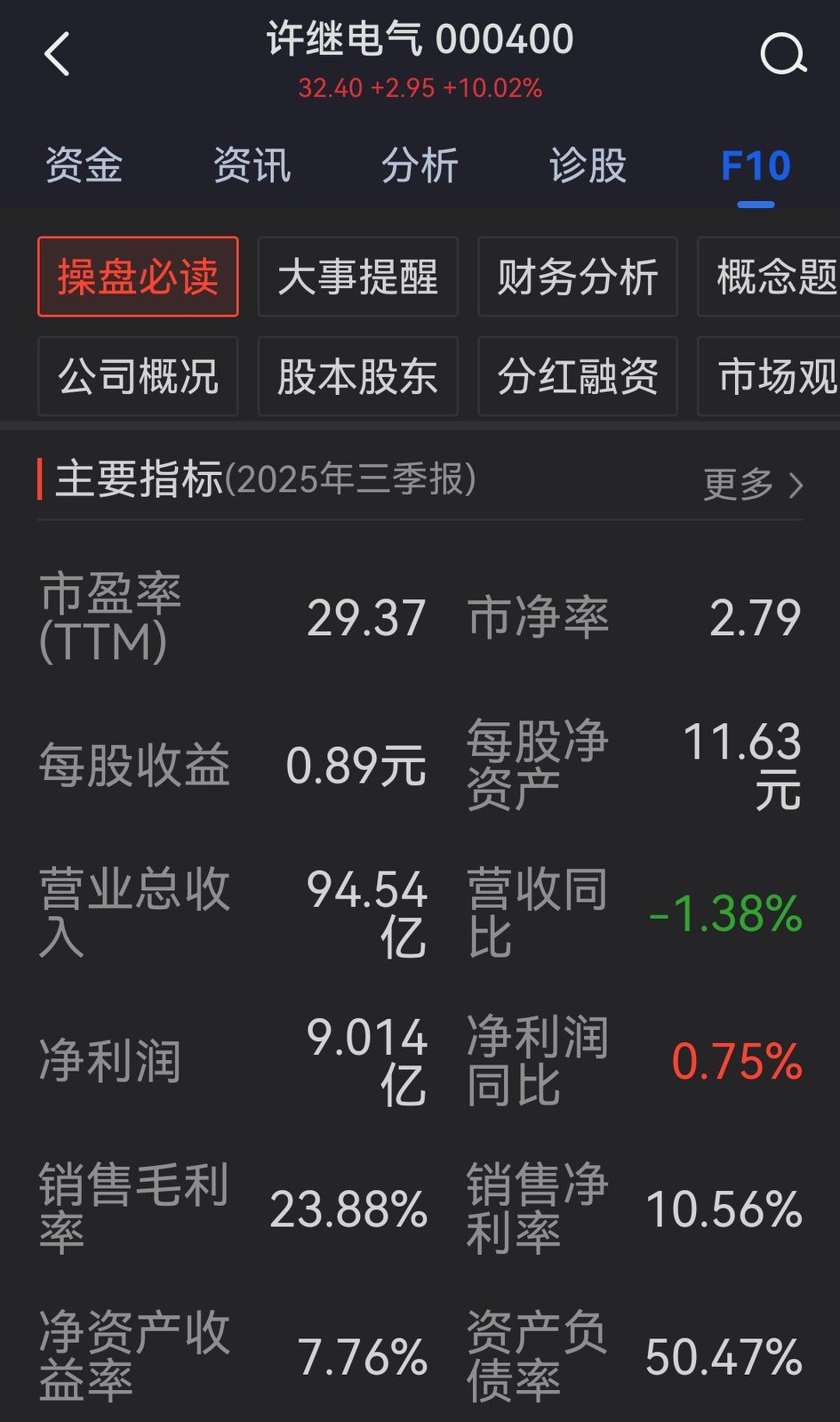Click the red accent bar beside 主要指标

click(39, 478)
